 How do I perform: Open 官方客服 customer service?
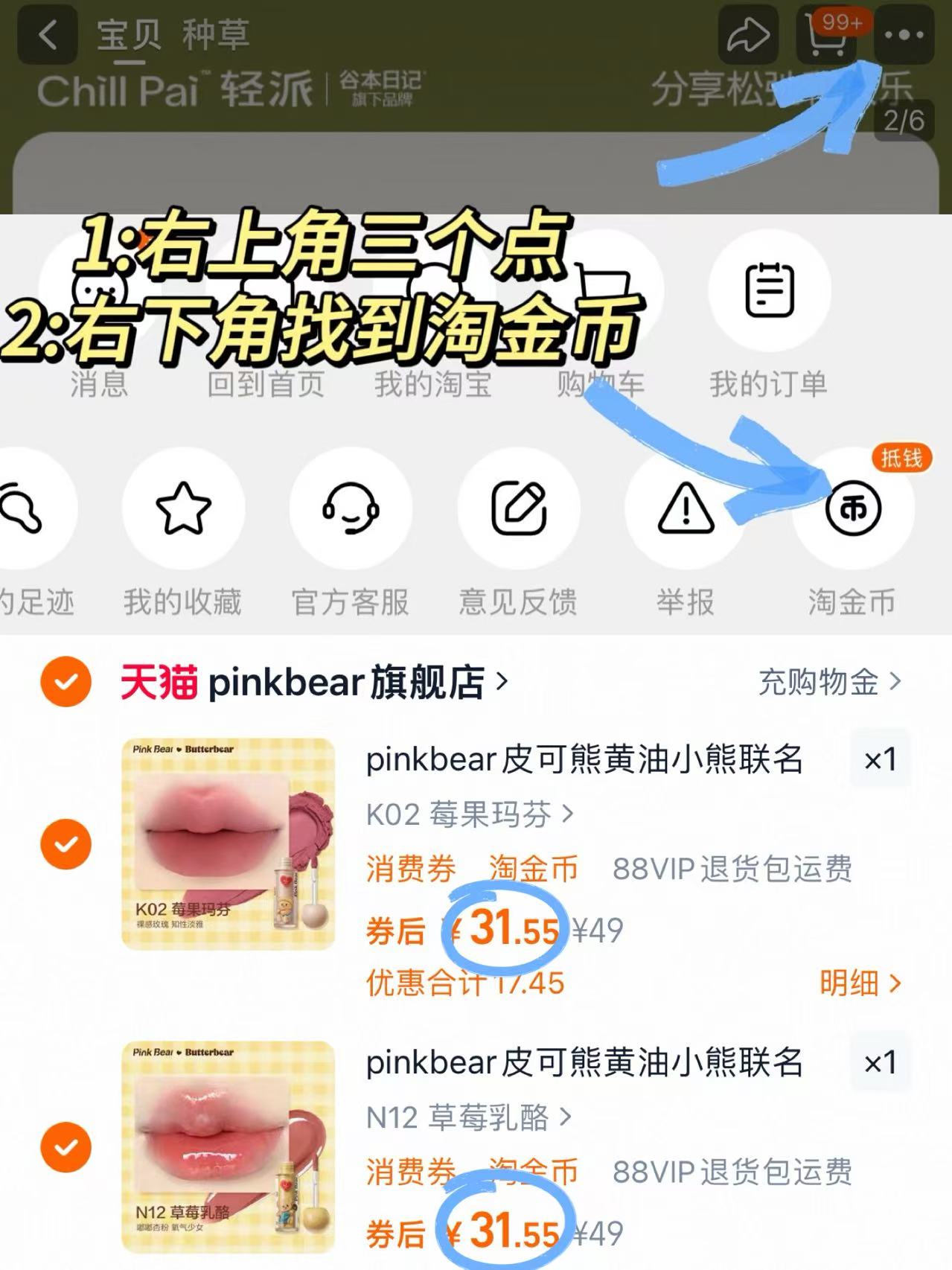(x=351, y=507)
